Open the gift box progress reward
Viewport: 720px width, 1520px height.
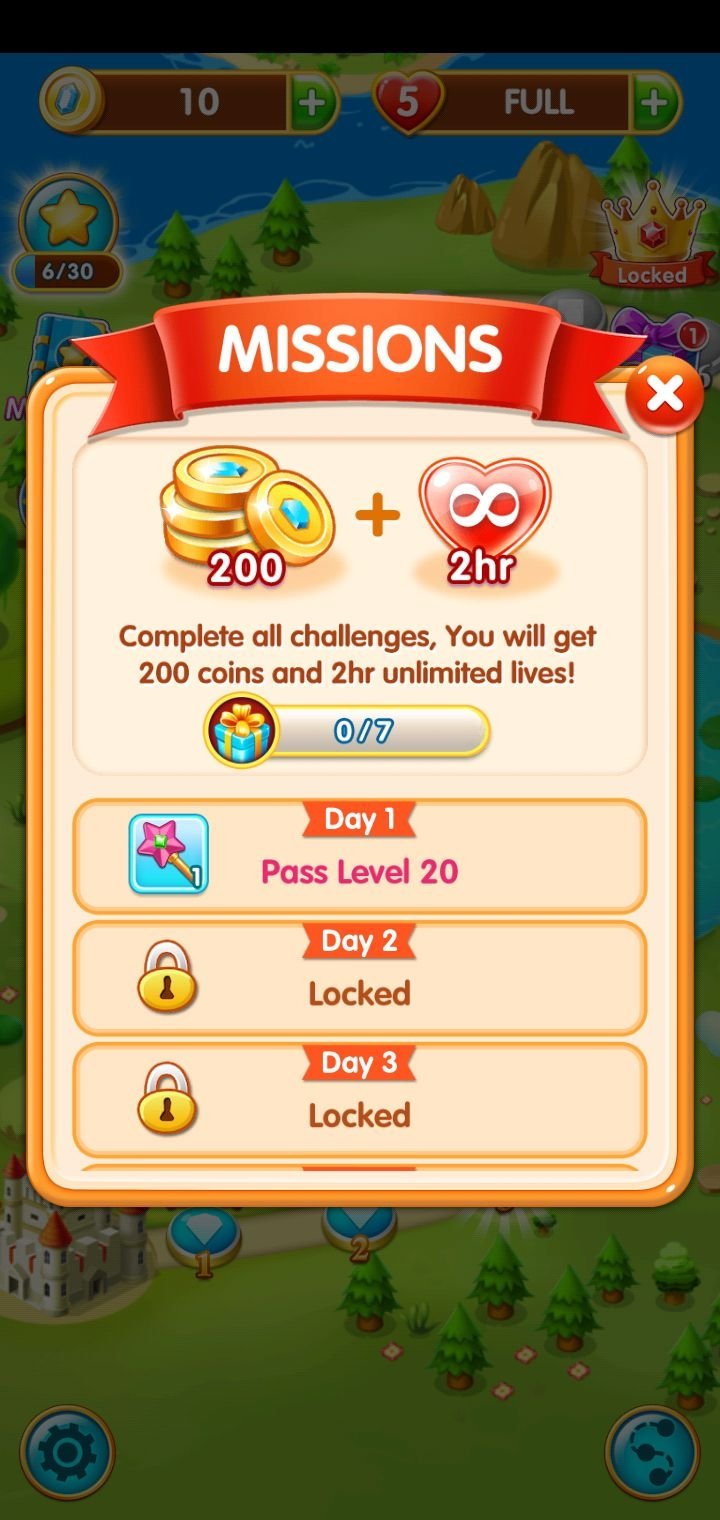click(x=241, y=730)
